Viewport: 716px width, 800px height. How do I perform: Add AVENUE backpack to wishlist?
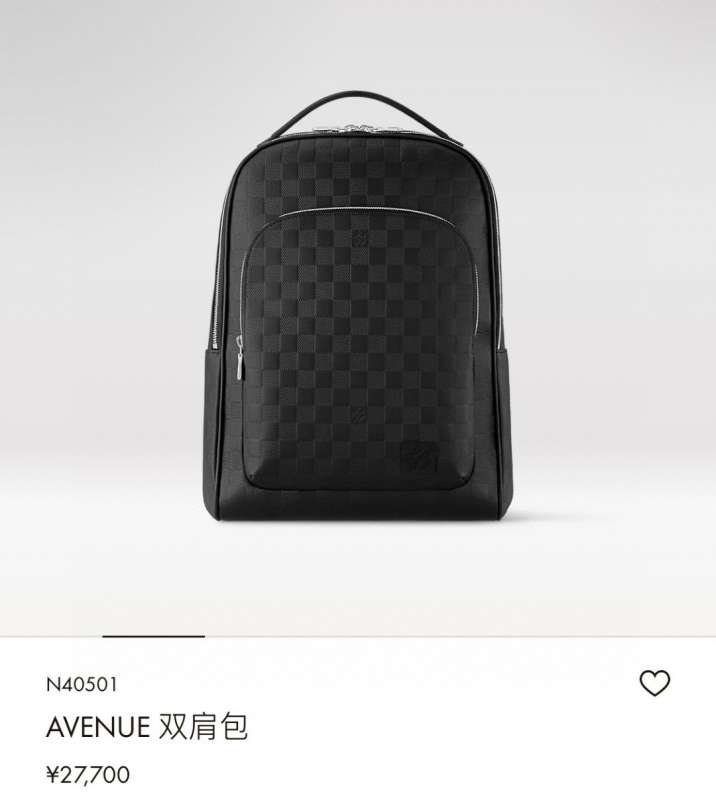654,684
